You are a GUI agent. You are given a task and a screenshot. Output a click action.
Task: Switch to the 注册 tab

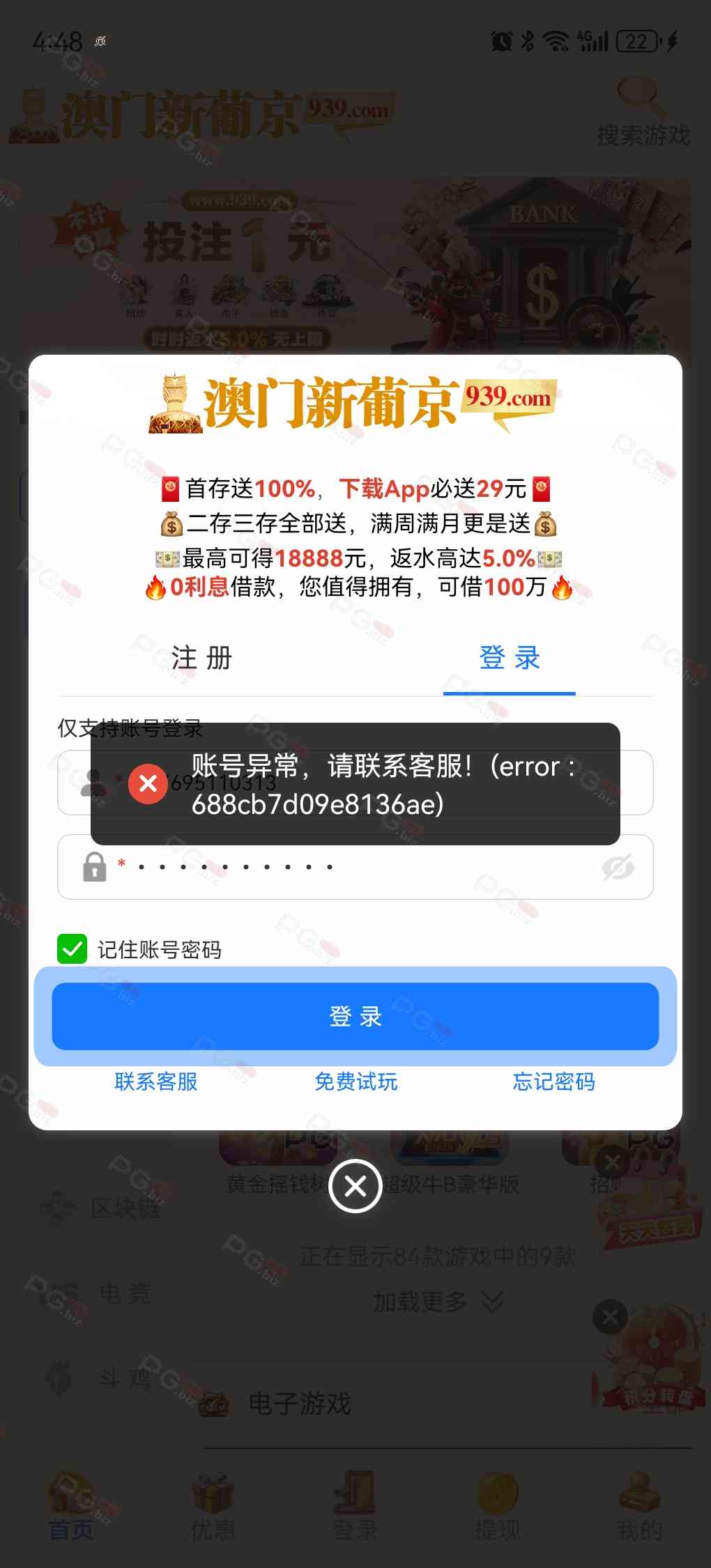pyautogui.click(x=201, y=658)
